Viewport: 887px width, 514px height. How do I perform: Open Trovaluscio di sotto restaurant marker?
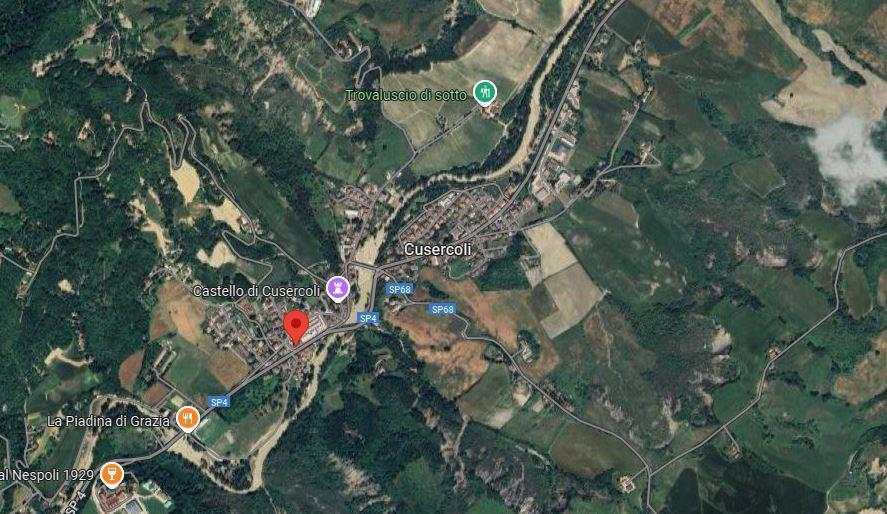click(485, 92)
